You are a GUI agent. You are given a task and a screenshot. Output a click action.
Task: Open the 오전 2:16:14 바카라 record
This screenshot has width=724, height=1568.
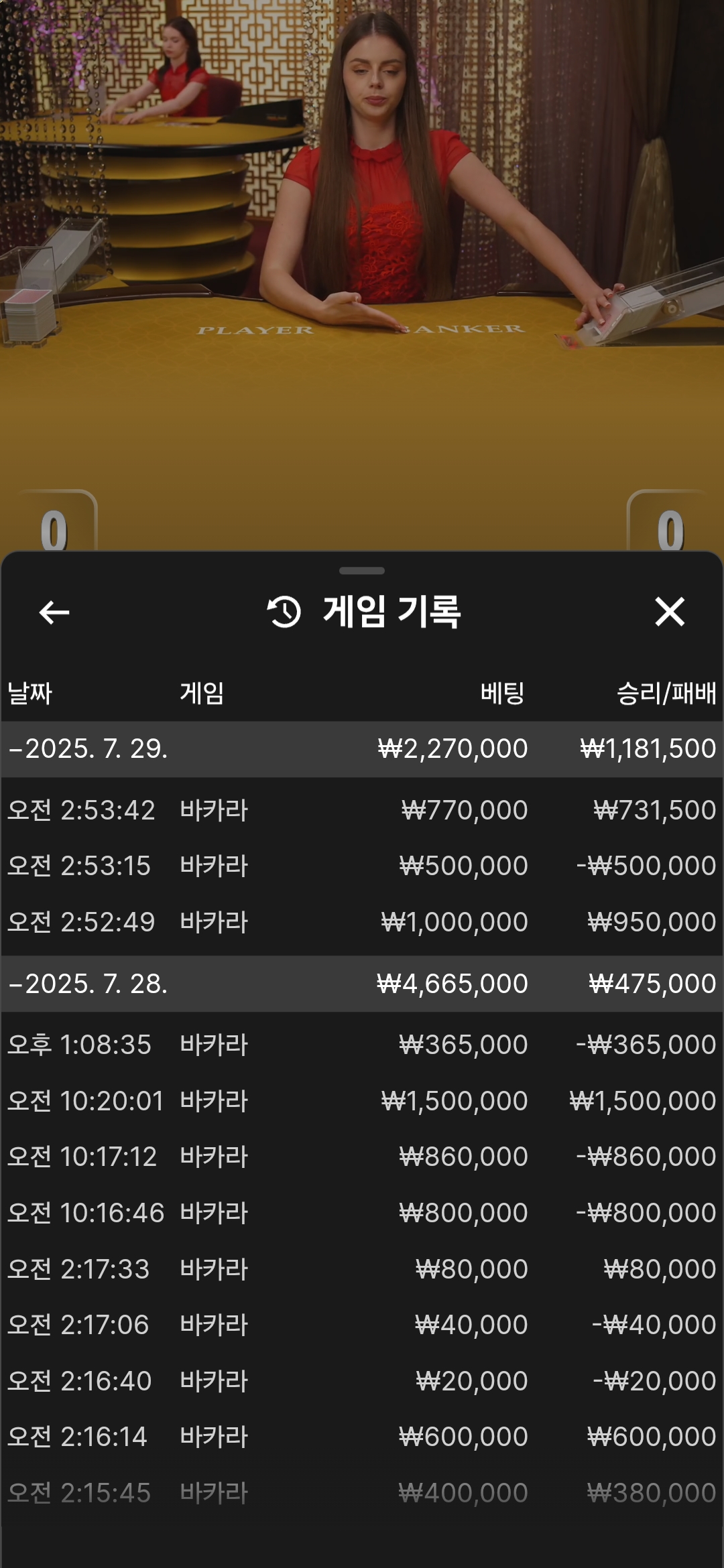[362, 1437]
